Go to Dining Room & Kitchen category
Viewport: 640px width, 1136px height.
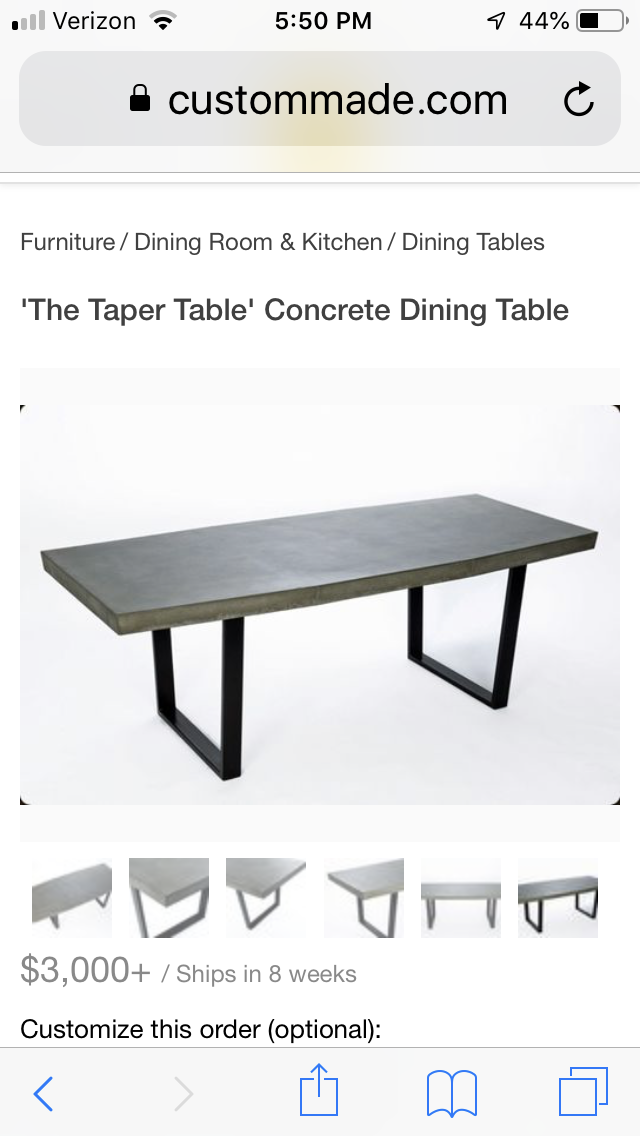(x=258, y=242)
